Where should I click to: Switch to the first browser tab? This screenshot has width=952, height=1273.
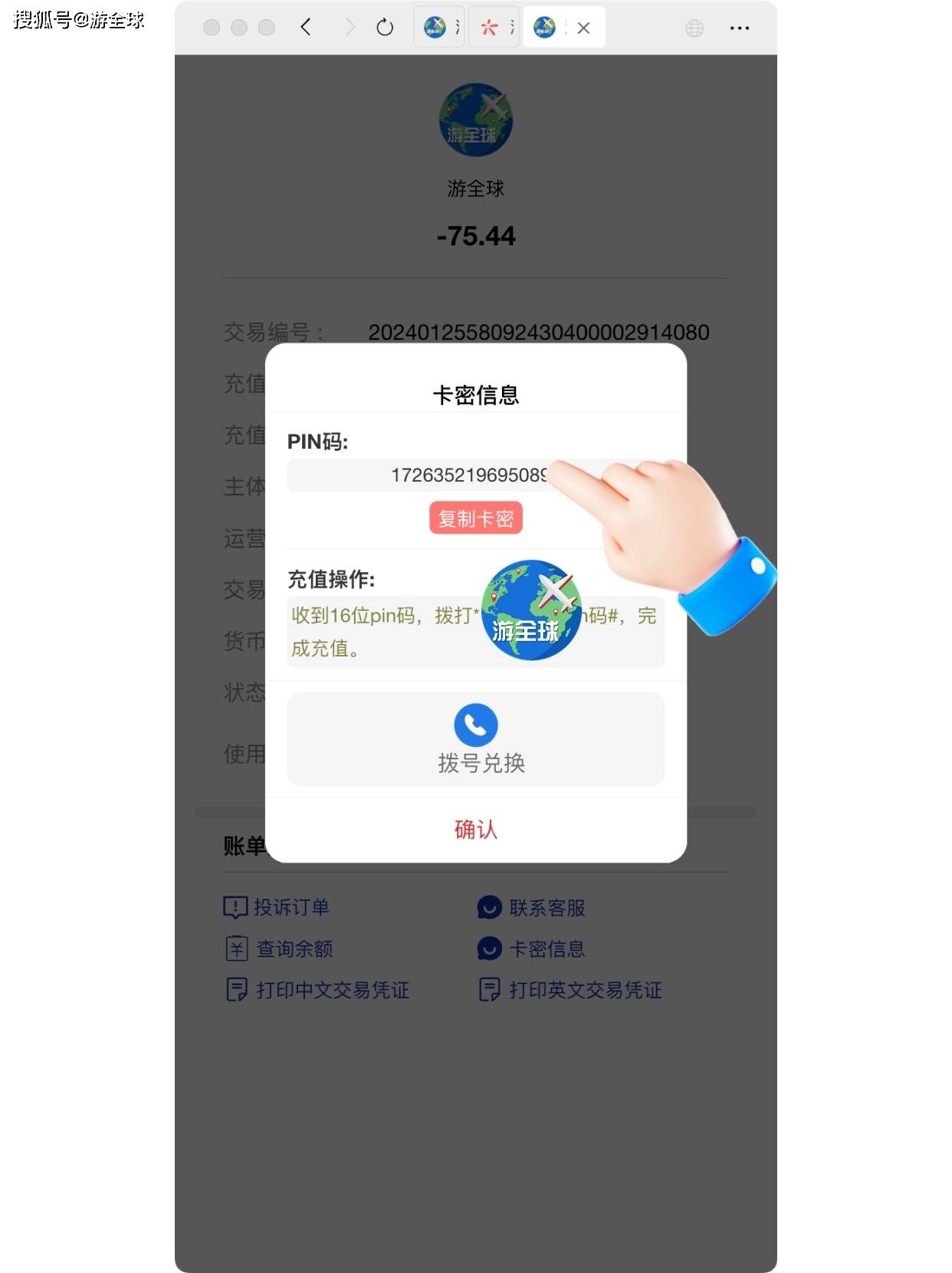[438, 28]
